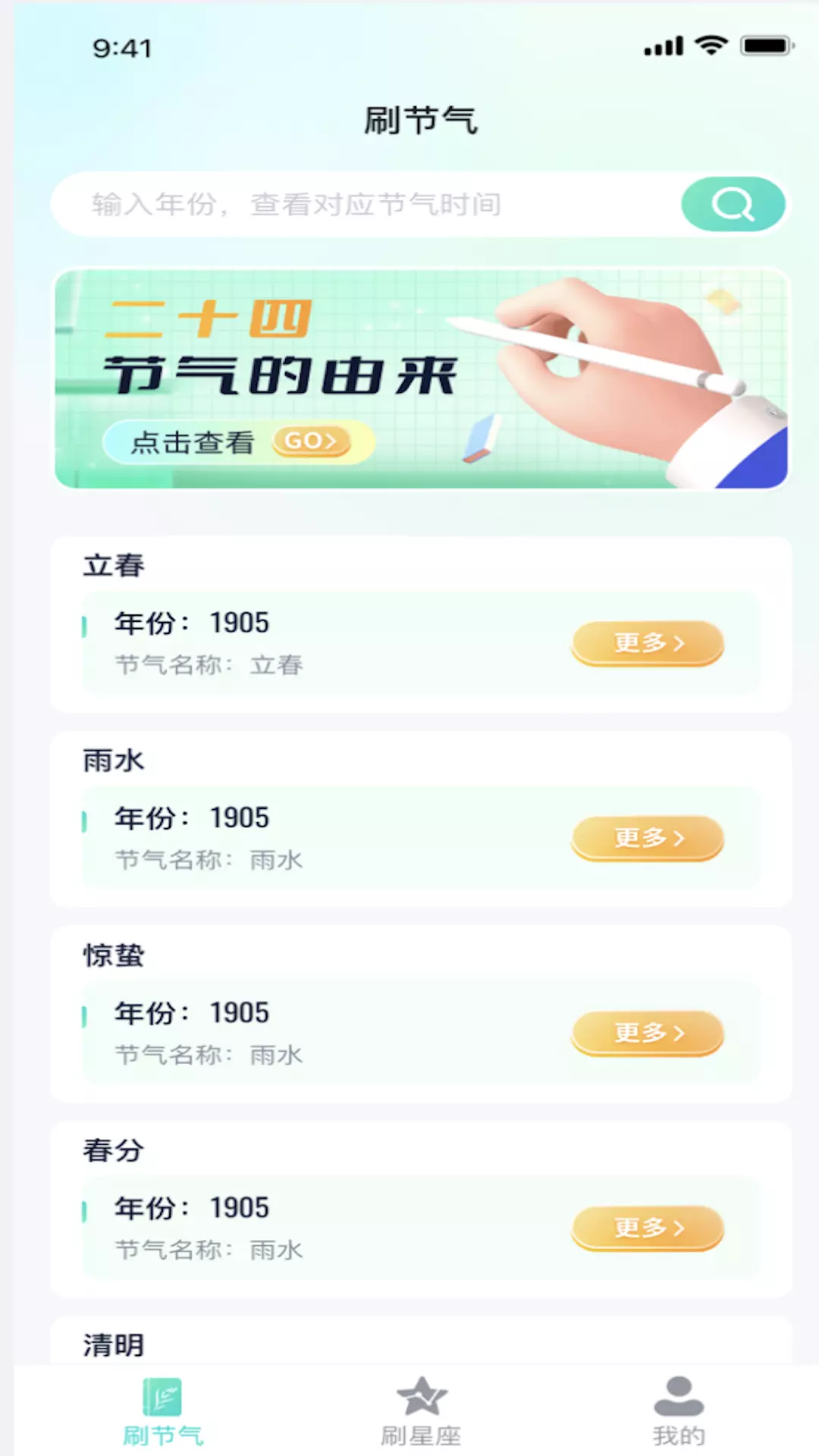Tap the year search input field
This screenshot has height=1456, width=819.
366,204
